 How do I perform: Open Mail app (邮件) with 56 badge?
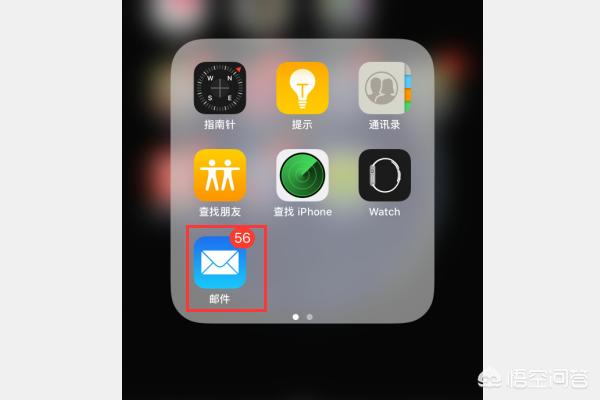point(220,262)
